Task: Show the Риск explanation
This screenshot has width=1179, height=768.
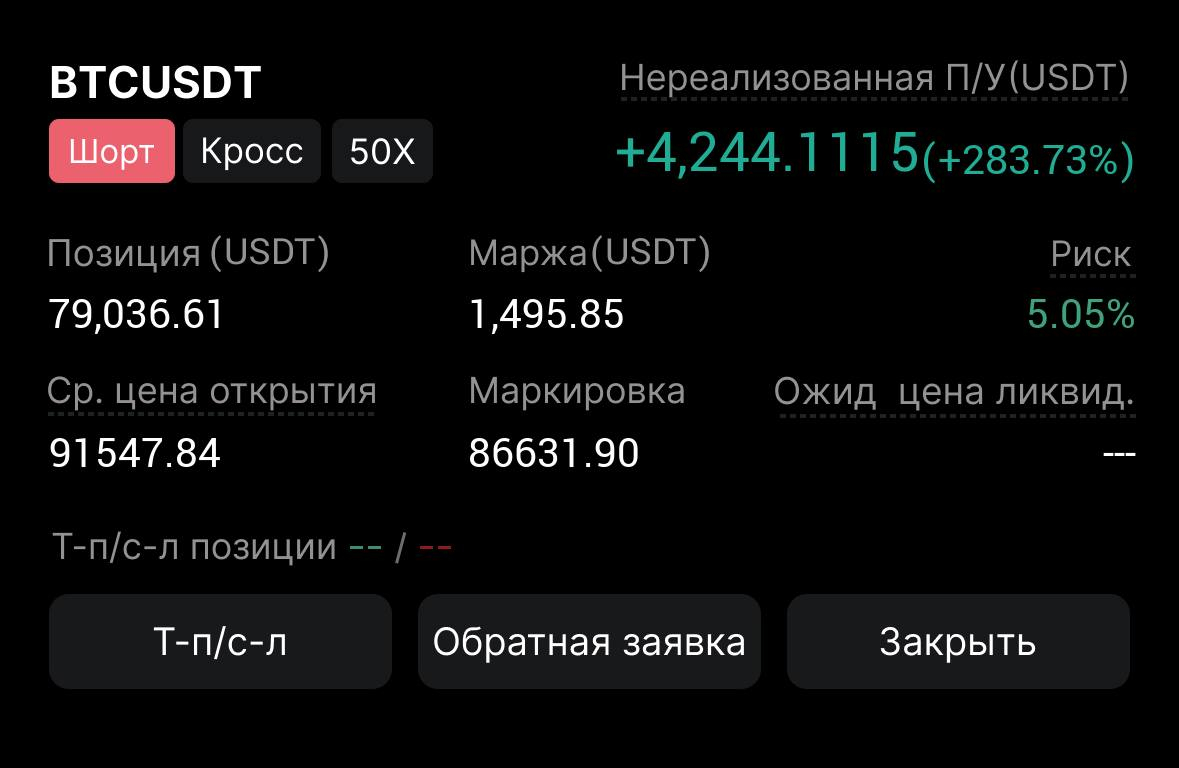Action: pos(1091,254)
